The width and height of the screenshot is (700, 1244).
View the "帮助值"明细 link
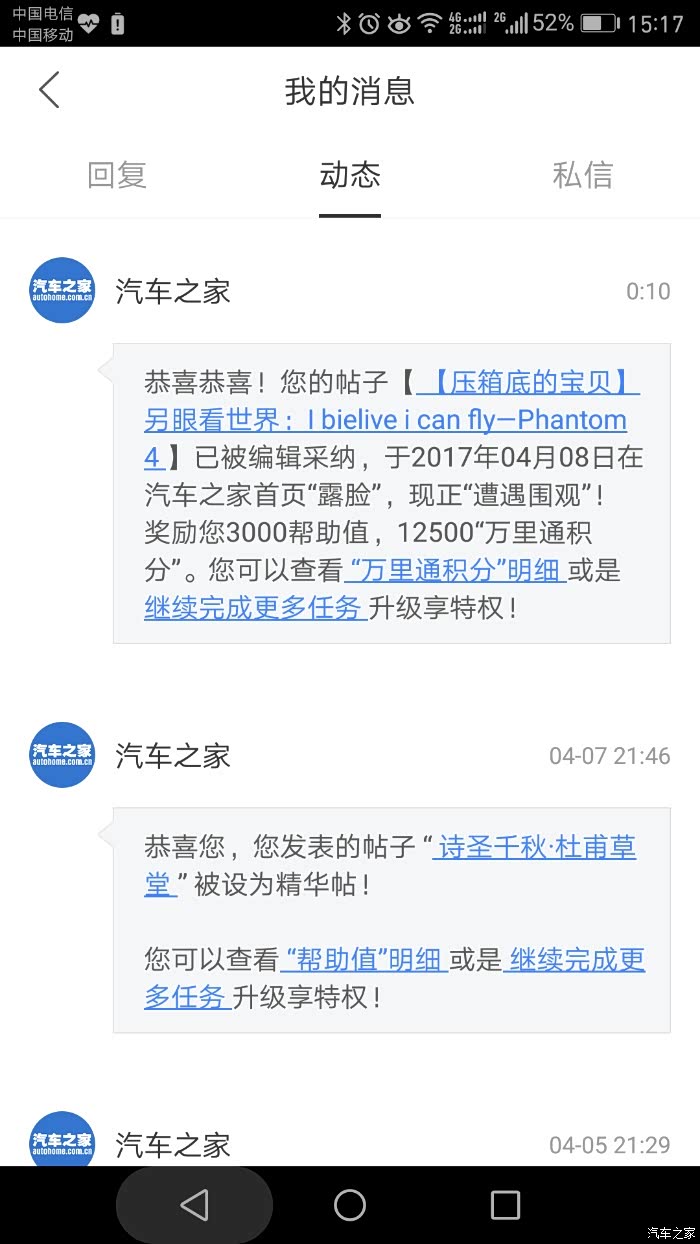(x=363, y=960)
